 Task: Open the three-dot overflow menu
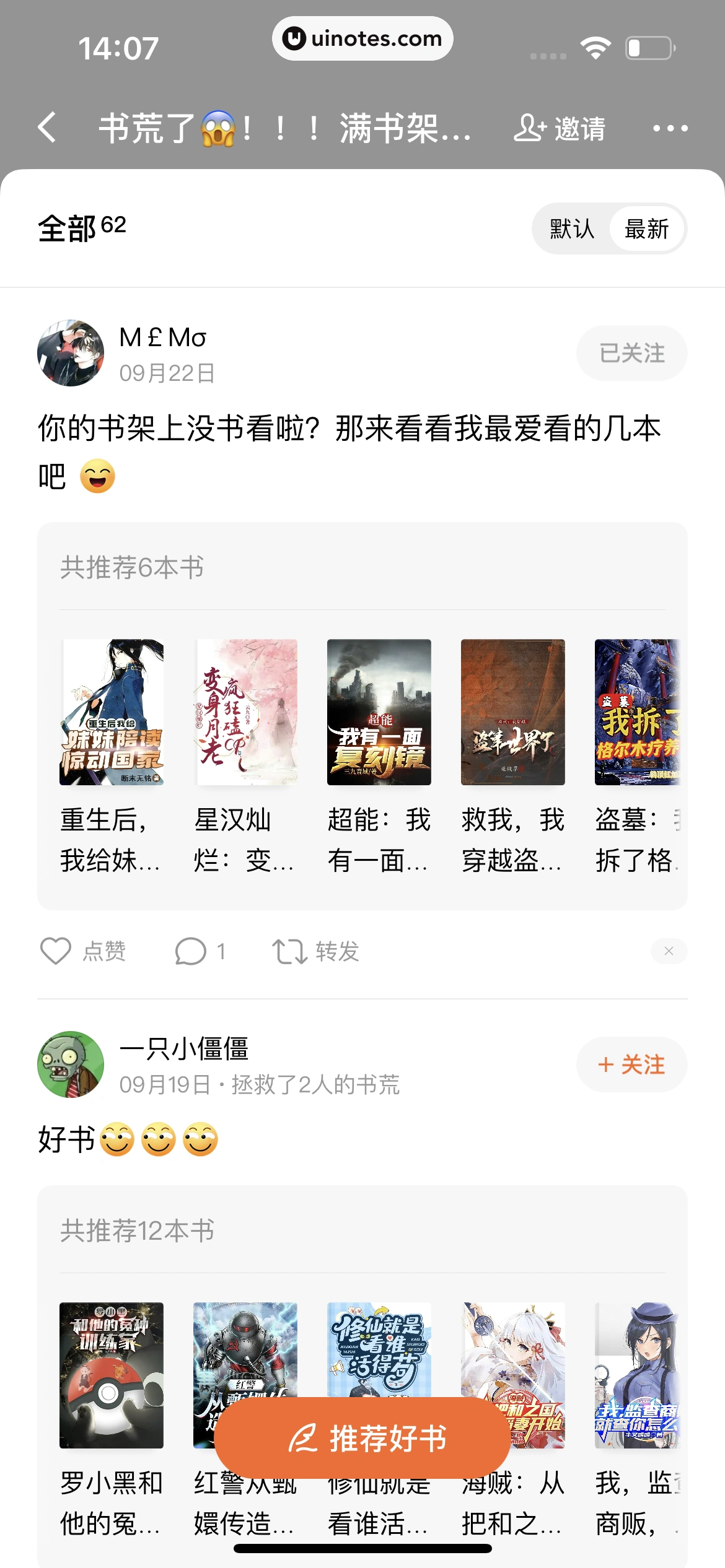tap(670, 128)
